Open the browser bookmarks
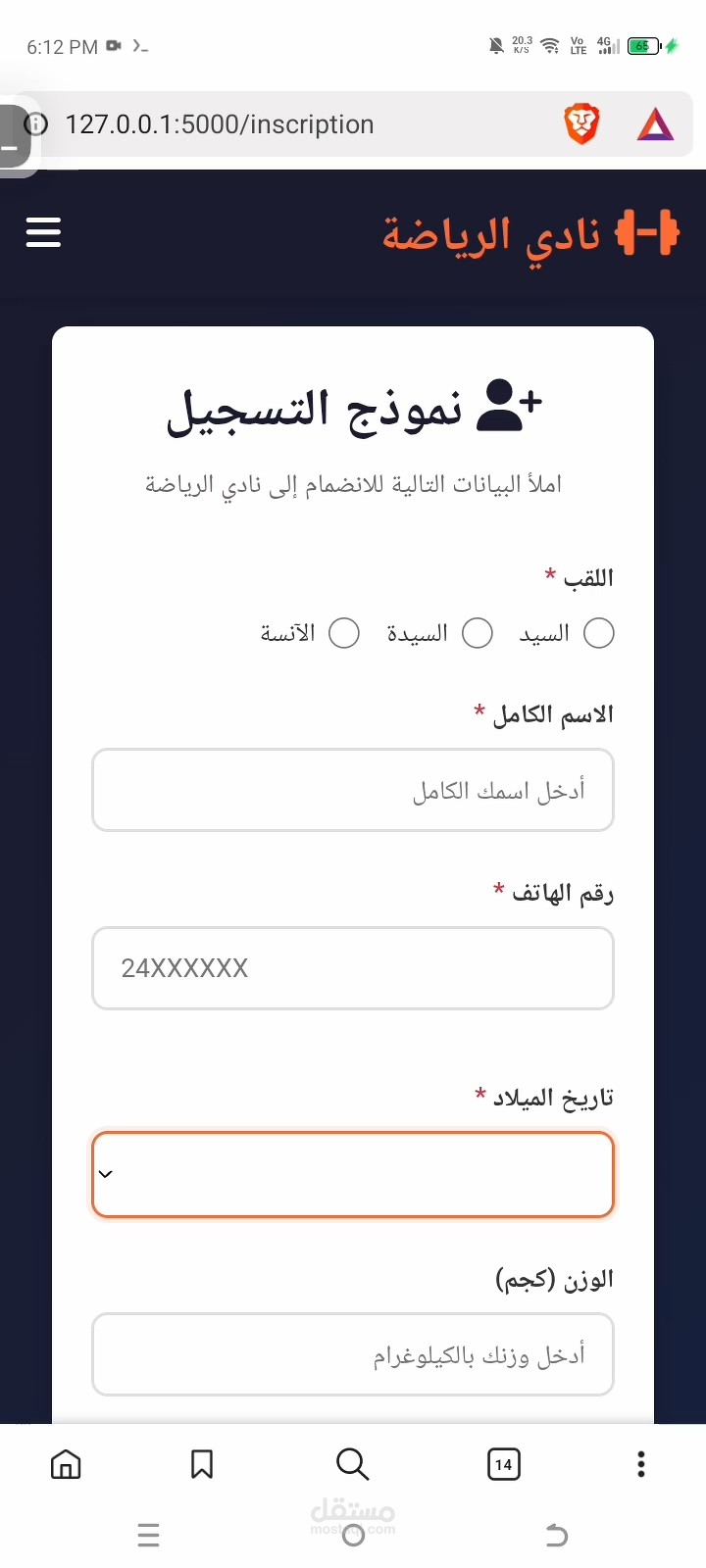Image resolution: width=706 pixels, height=1568 pixels. tap(202, 1464)
